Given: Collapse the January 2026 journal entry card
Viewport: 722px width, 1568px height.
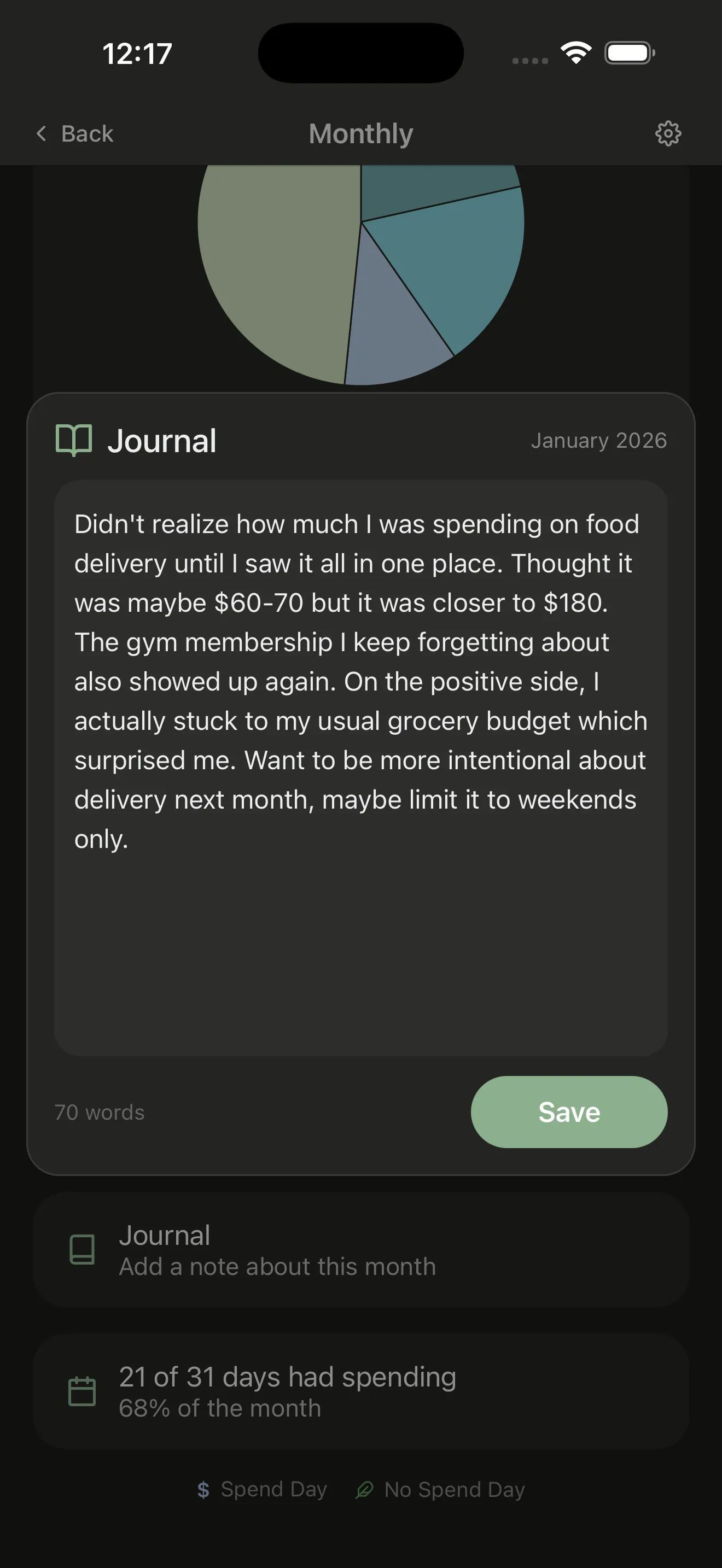Looking at the screenshot, I should coord(161,440).
